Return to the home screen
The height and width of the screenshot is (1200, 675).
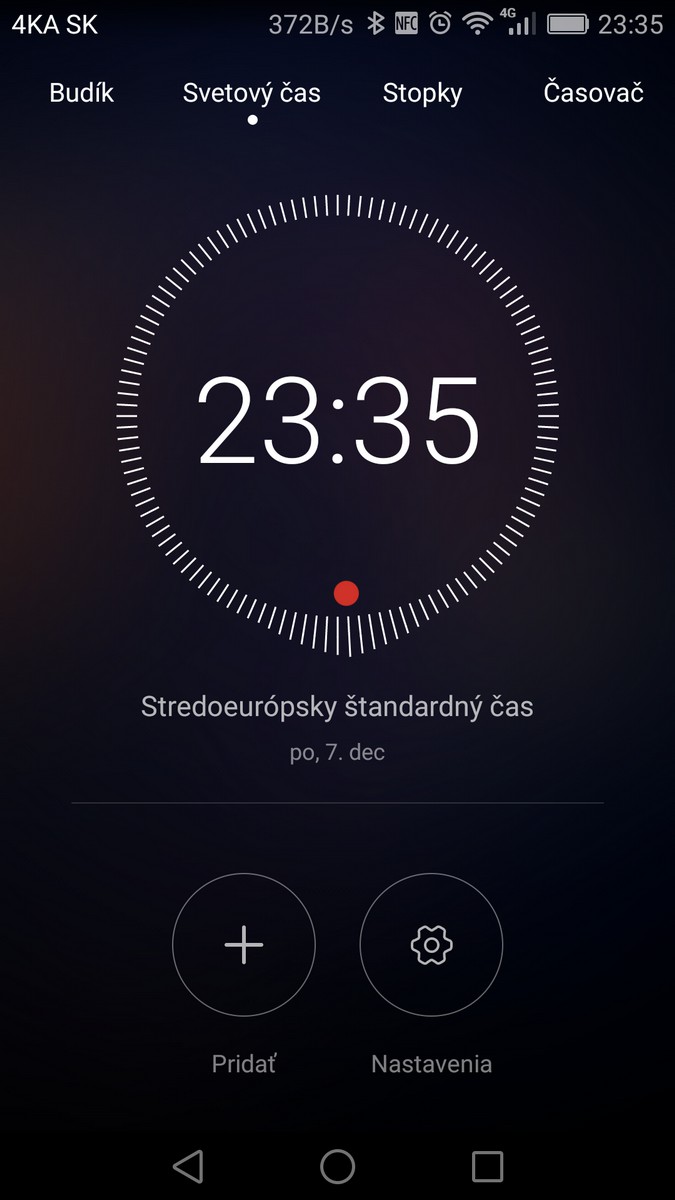pyautogui.click(x=337, y=1166)
